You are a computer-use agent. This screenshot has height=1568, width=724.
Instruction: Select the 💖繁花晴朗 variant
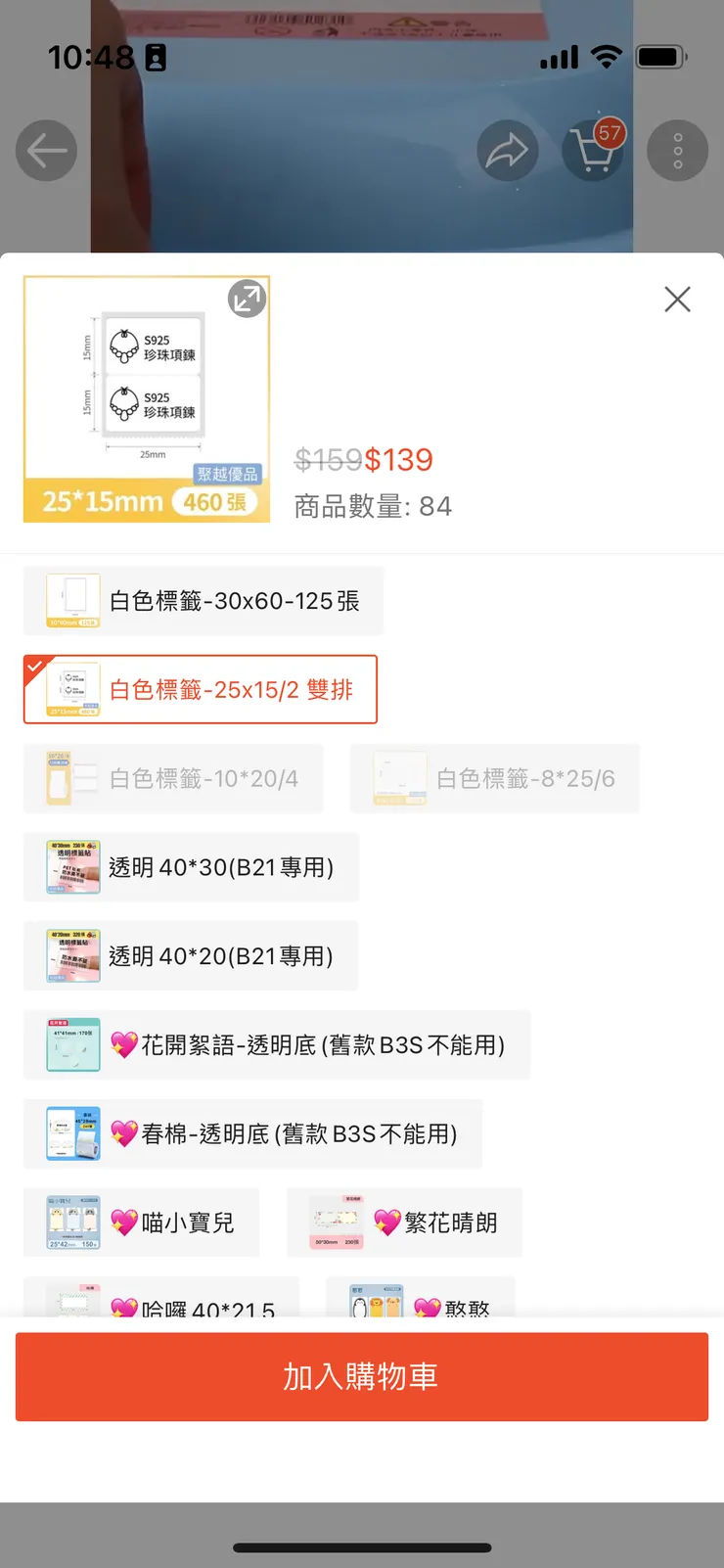click(405, 1222)
